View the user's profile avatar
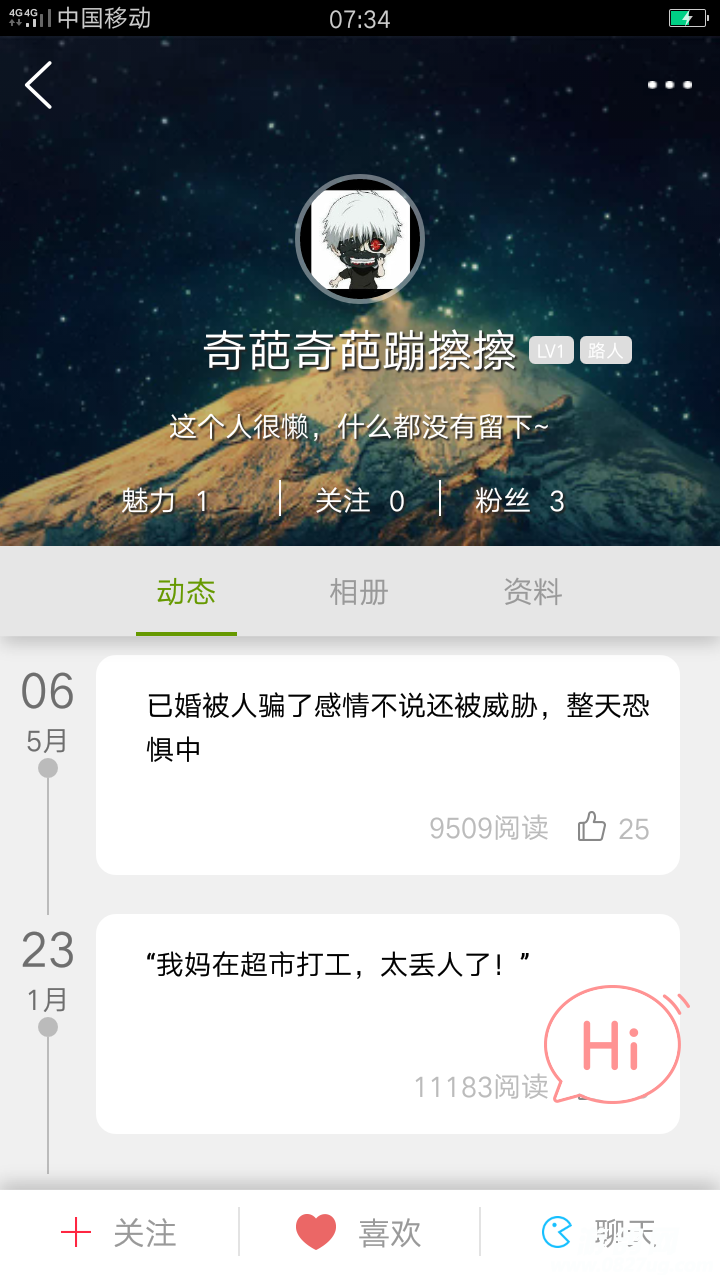 pos(360,239)
